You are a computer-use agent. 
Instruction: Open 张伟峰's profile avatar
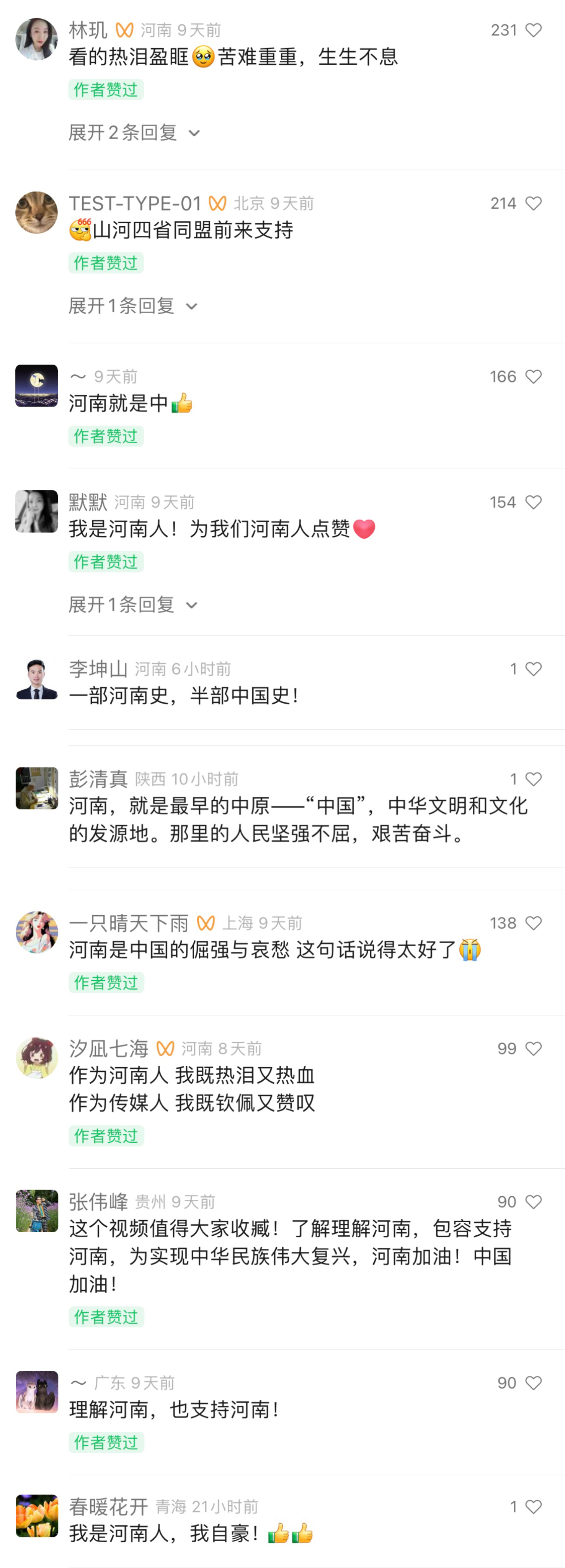pos(36,1211)
